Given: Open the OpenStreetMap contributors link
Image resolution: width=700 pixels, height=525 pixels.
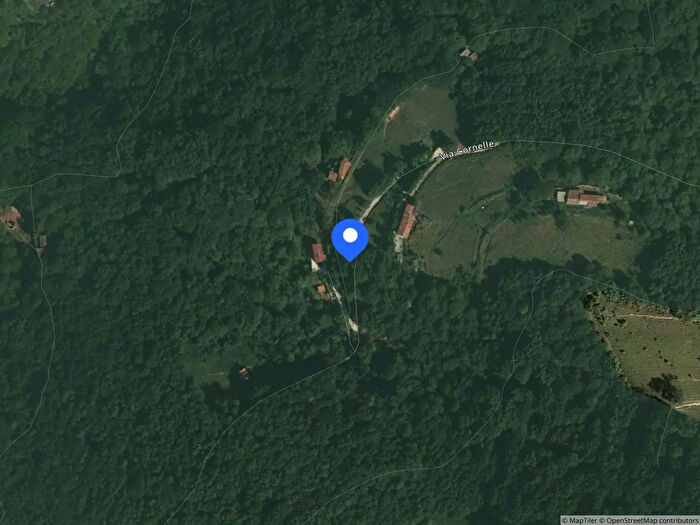Looking at the screenshot, I should coord(650,520).
